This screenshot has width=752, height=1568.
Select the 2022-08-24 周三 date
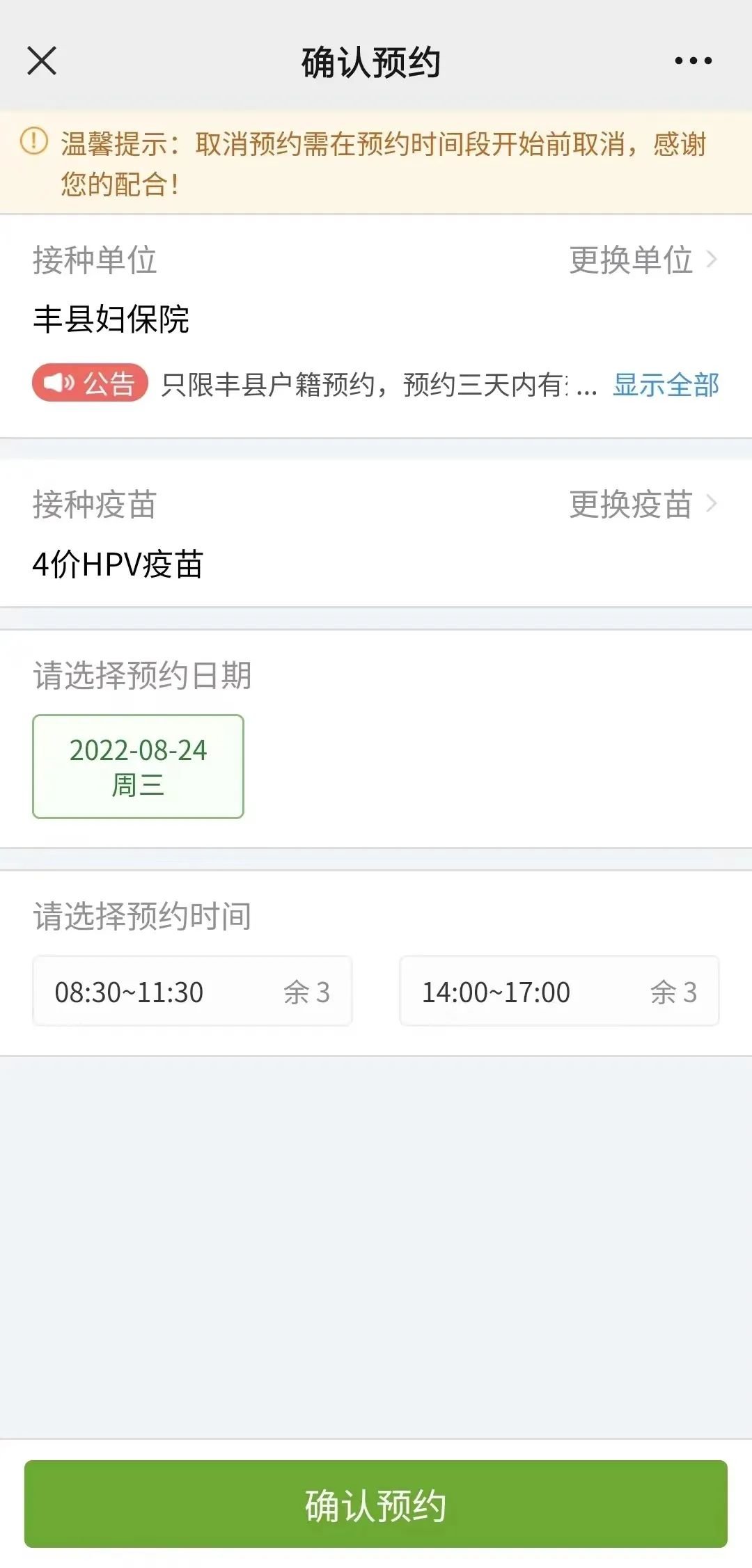[x=138, y=766]
